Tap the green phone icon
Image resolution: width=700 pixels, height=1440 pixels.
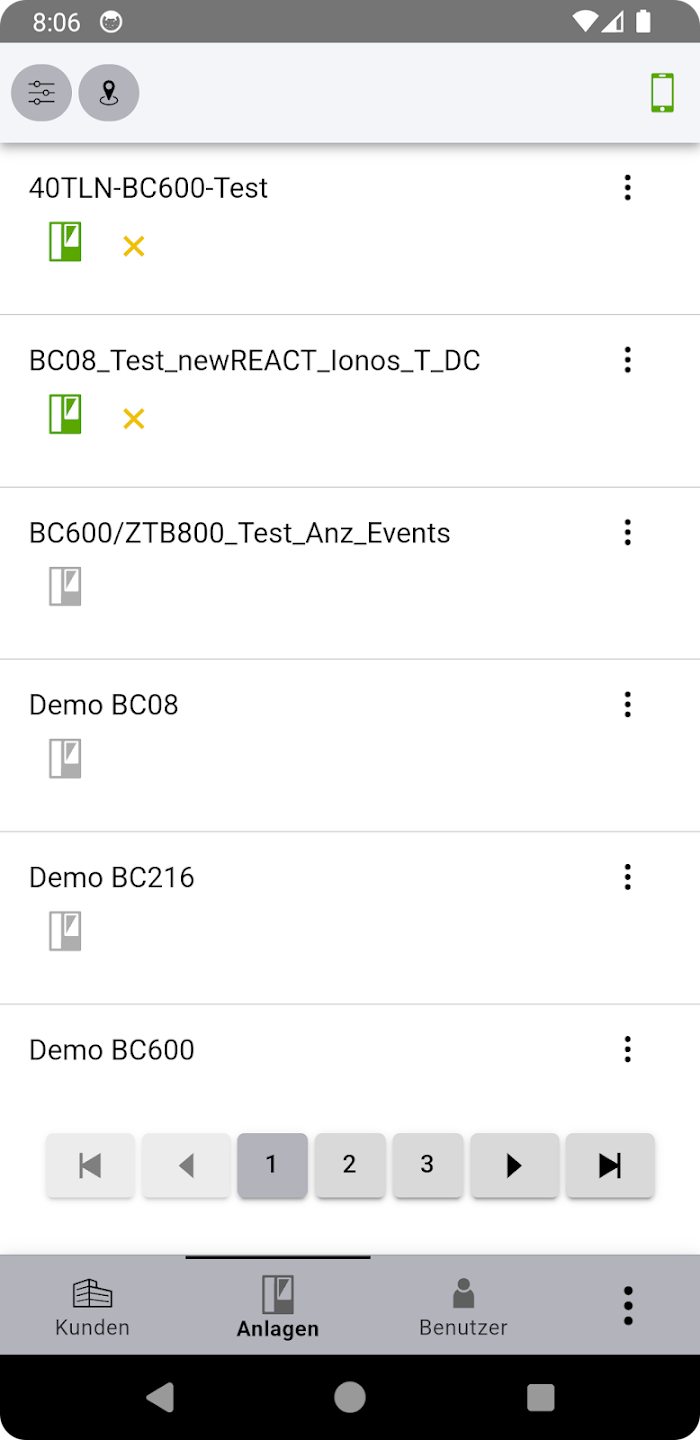point(662,93)
